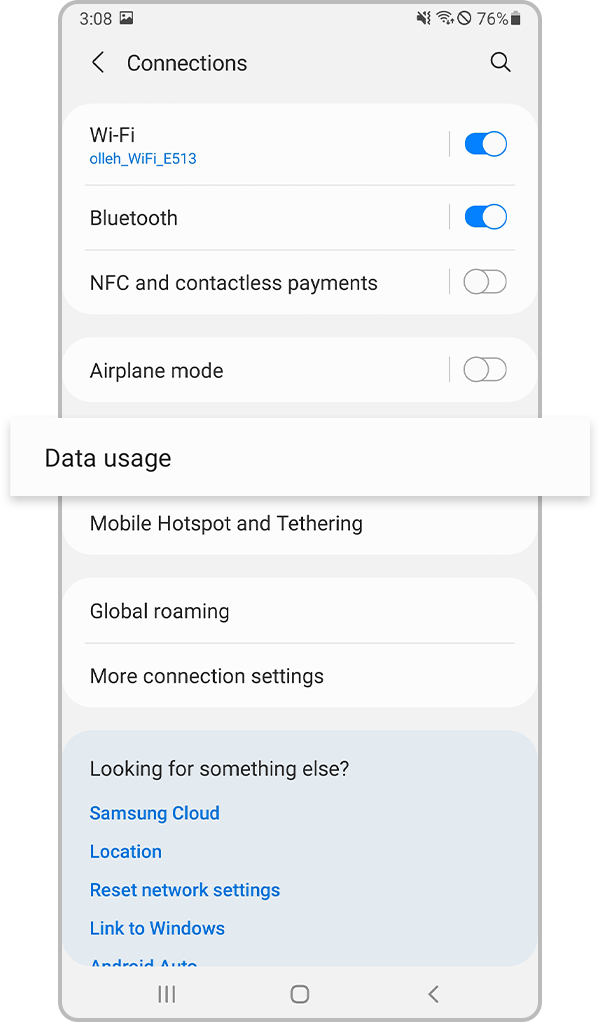This screenshot has width=600, height=1022.
Task: Open the Link to Windows suggestion
Action: [157, 928]
